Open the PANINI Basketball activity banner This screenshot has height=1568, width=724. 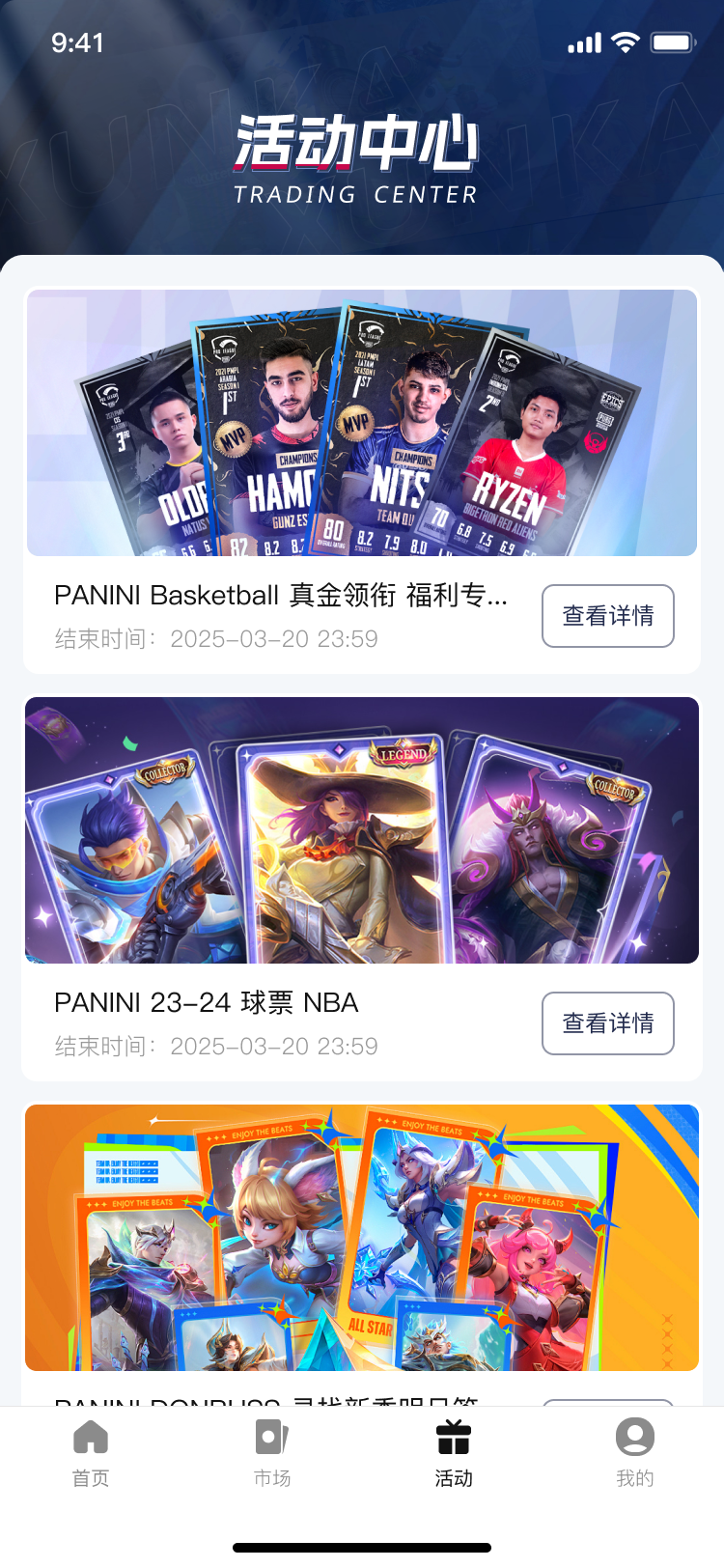(362, 423)
